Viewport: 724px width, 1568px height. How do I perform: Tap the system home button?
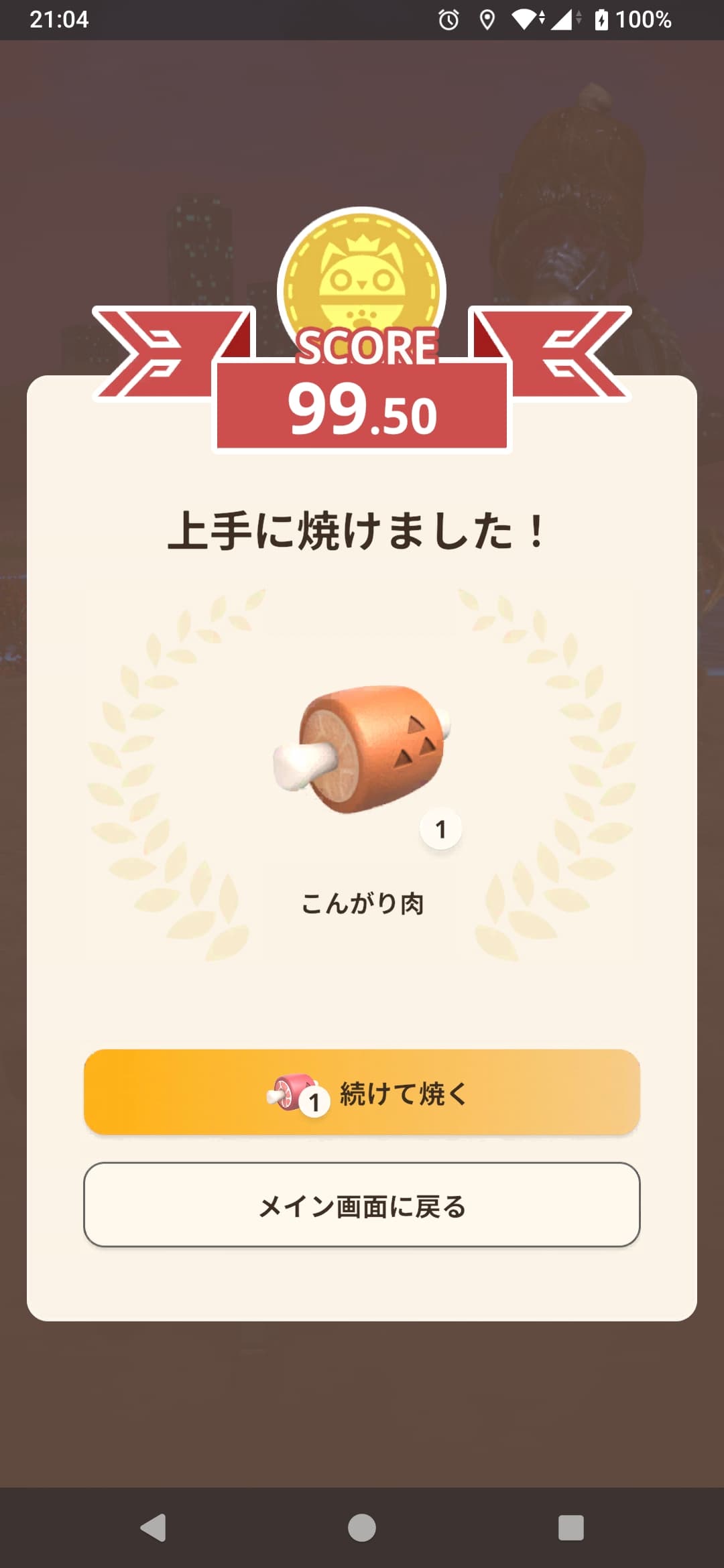point(362,1527)
